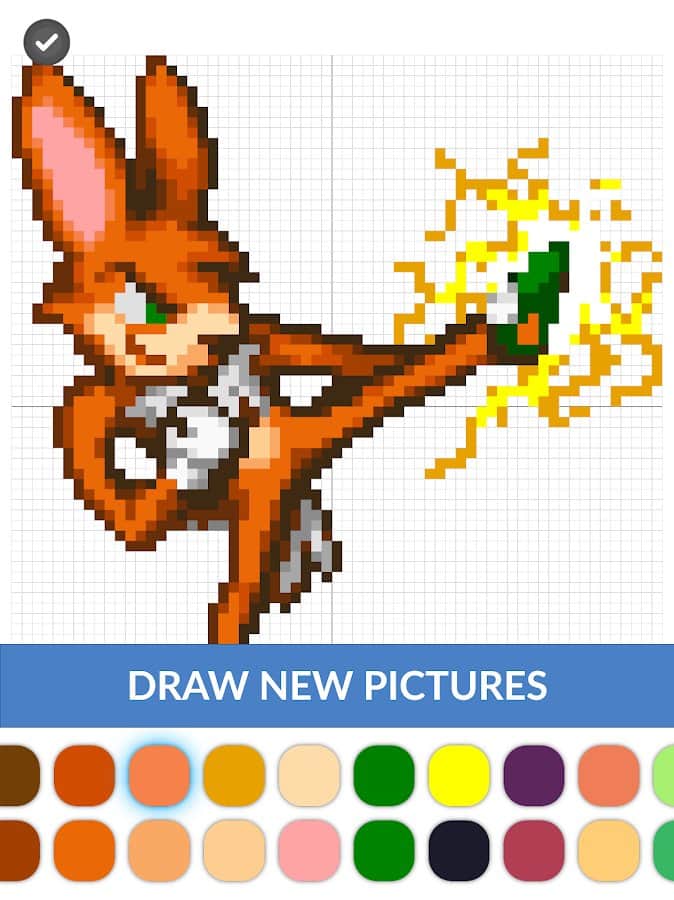
Task: Pick the purple color swatch
Action: pyautogui.click(x=534, y=775)
